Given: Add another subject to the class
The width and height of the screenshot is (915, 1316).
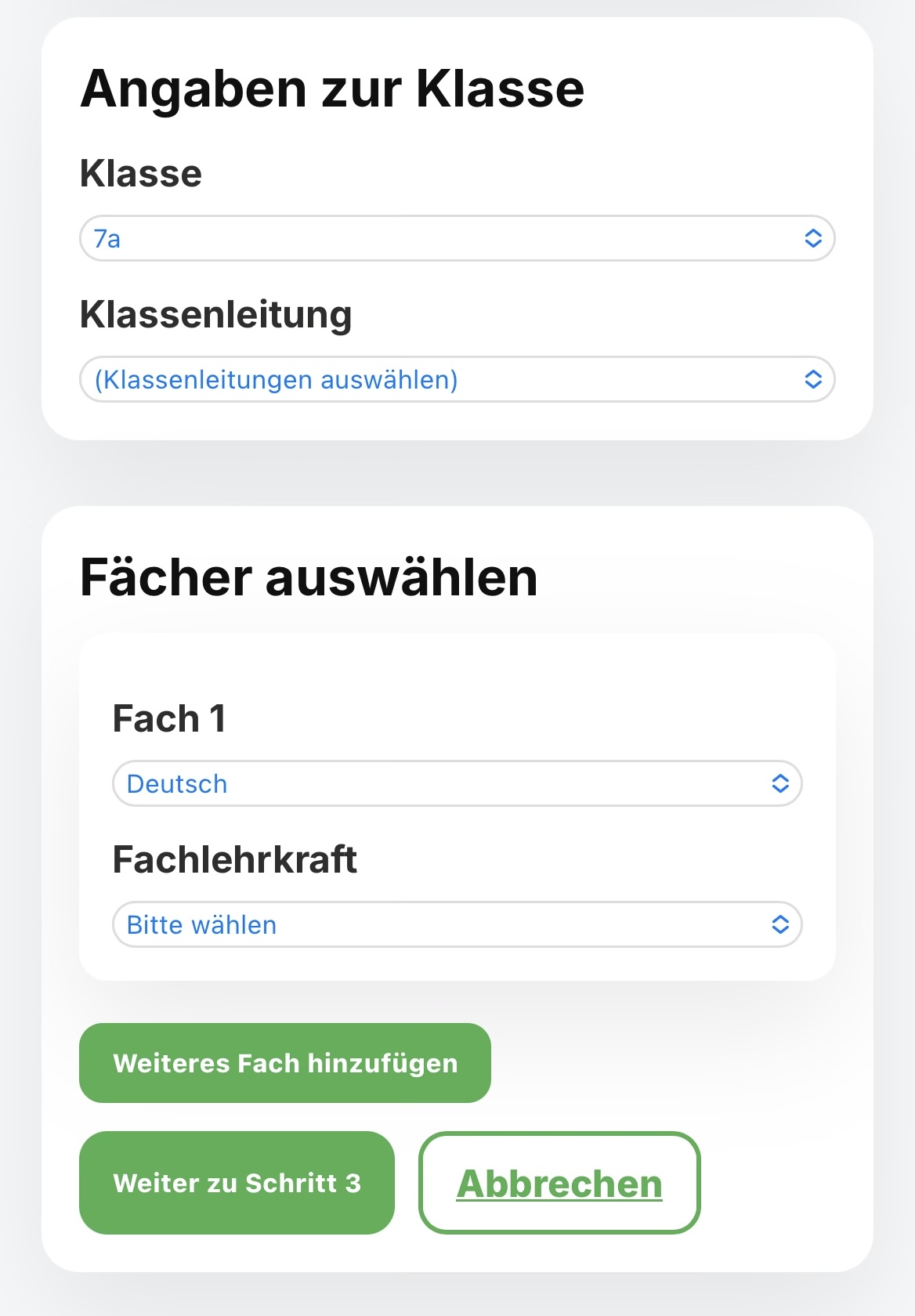Looking at the screenshot, I should coord(284,1063).
